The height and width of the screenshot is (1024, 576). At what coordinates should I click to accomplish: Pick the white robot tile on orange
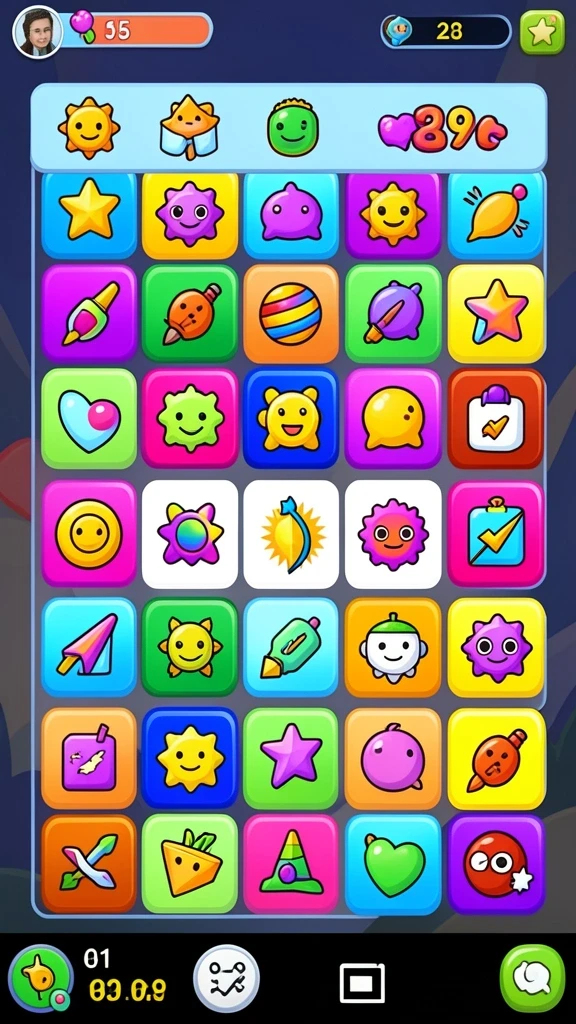coord(393,647)
